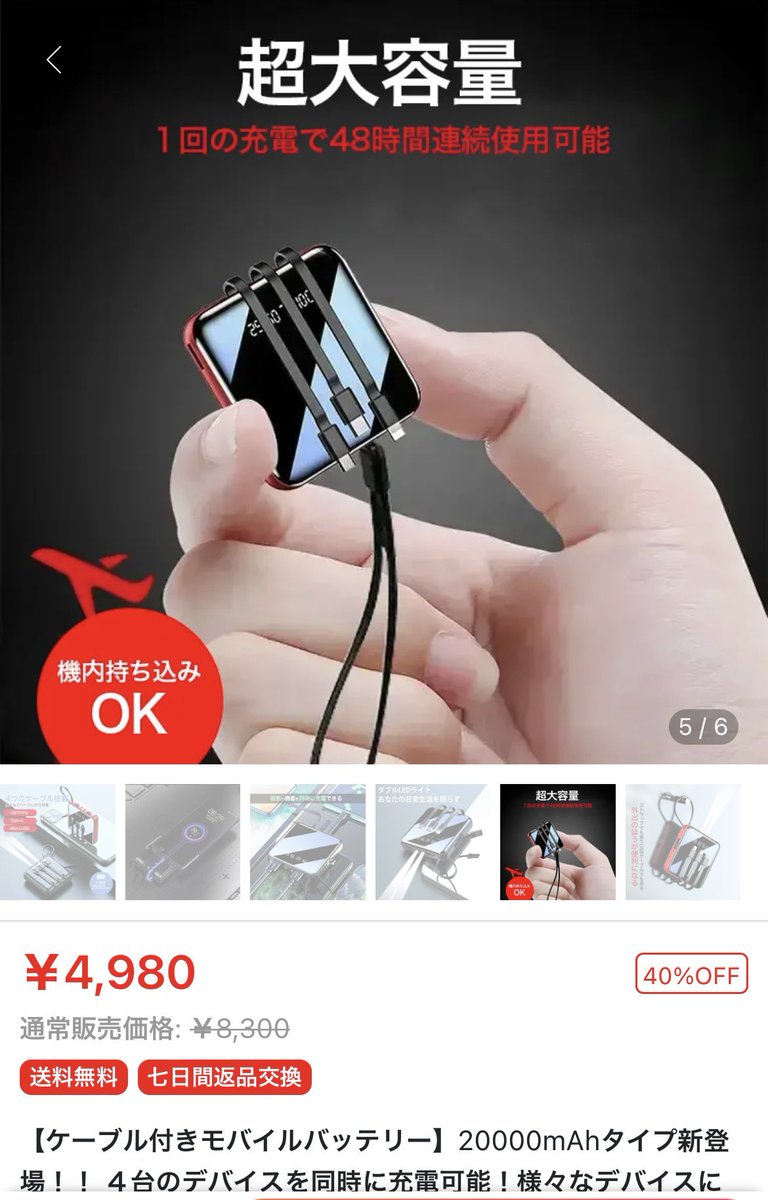Select the second thumbnail showing purple charging

[x=182, y=842]
